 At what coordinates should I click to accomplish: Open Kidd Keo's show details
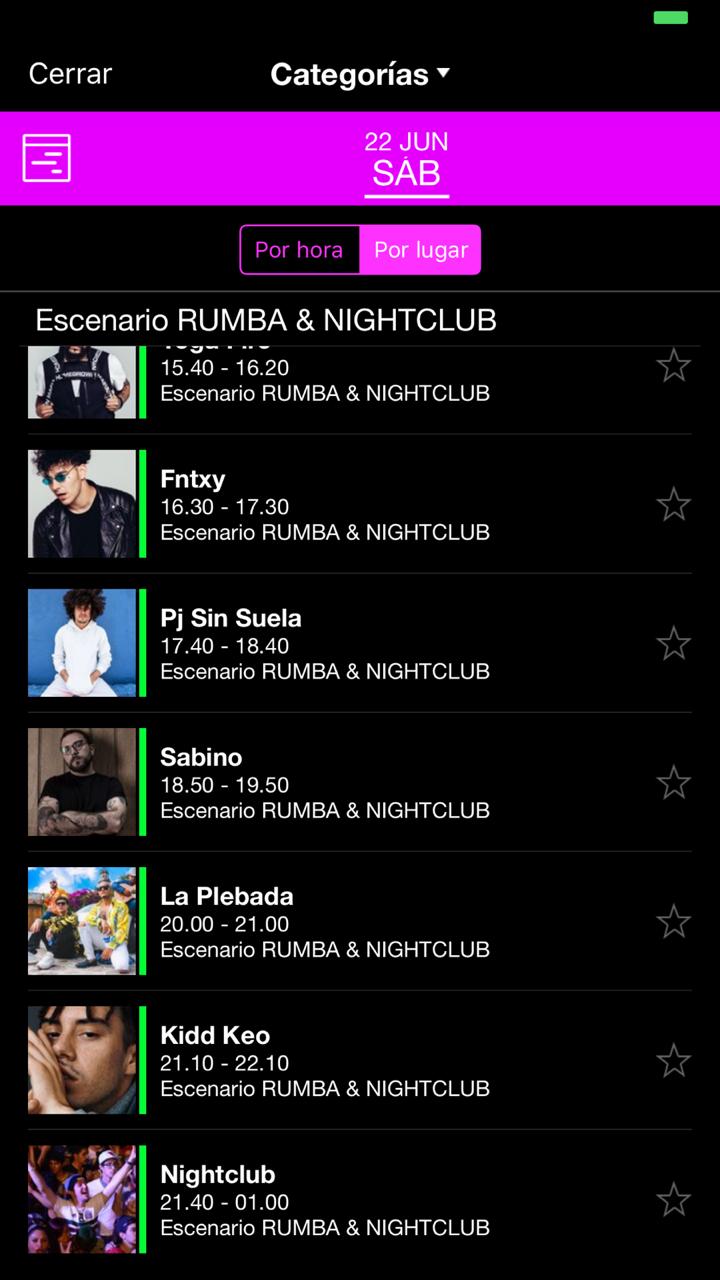click(x=325, y=1061)
